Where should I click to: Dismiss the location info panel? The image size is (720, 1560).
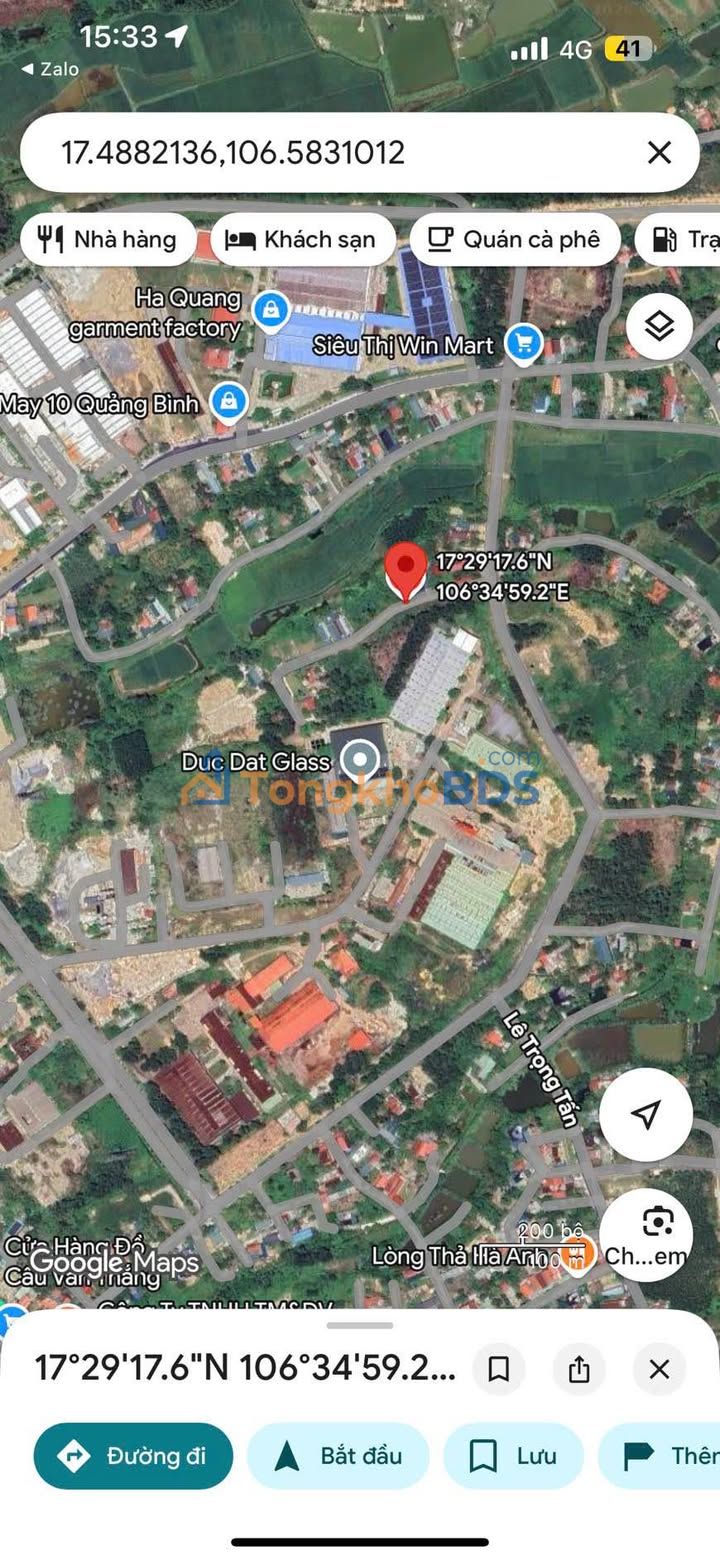click(x=659, y=1369)
